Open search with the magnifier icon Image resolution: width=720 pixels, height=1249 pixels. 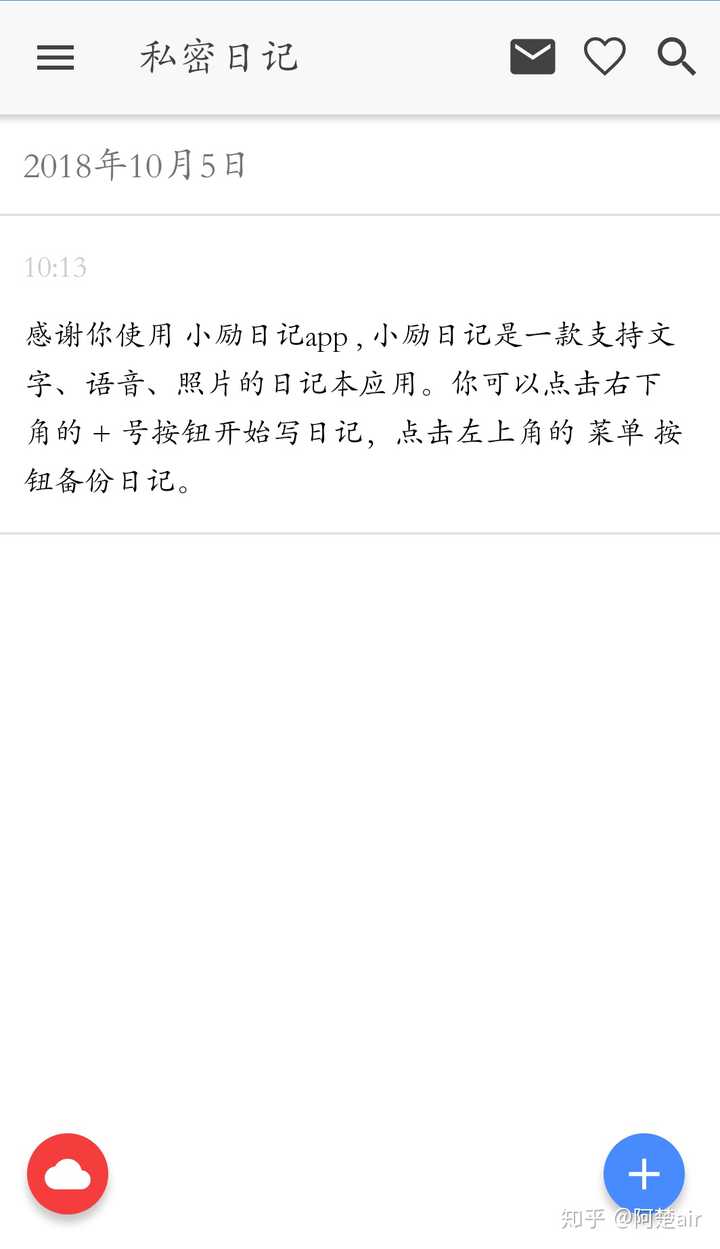(x=676, y=57)
